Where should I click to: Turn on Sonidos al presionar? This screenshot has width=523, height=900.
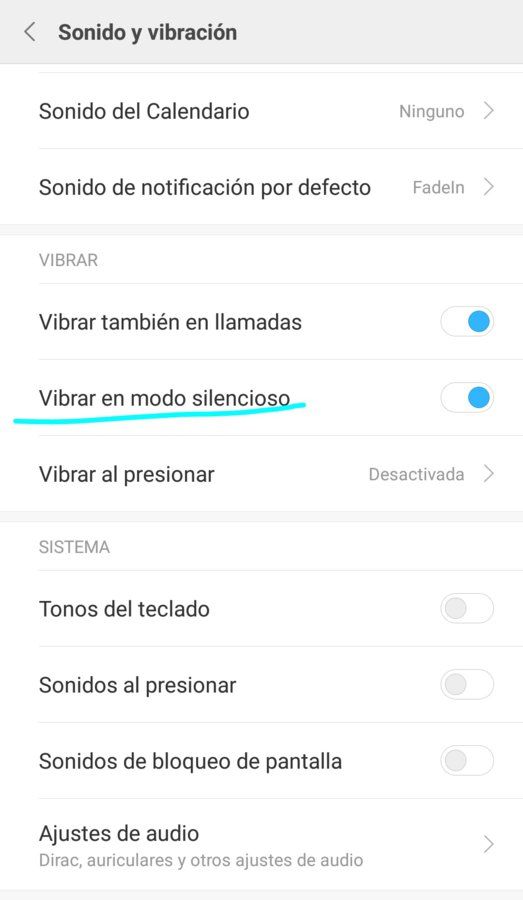point(467,685)
